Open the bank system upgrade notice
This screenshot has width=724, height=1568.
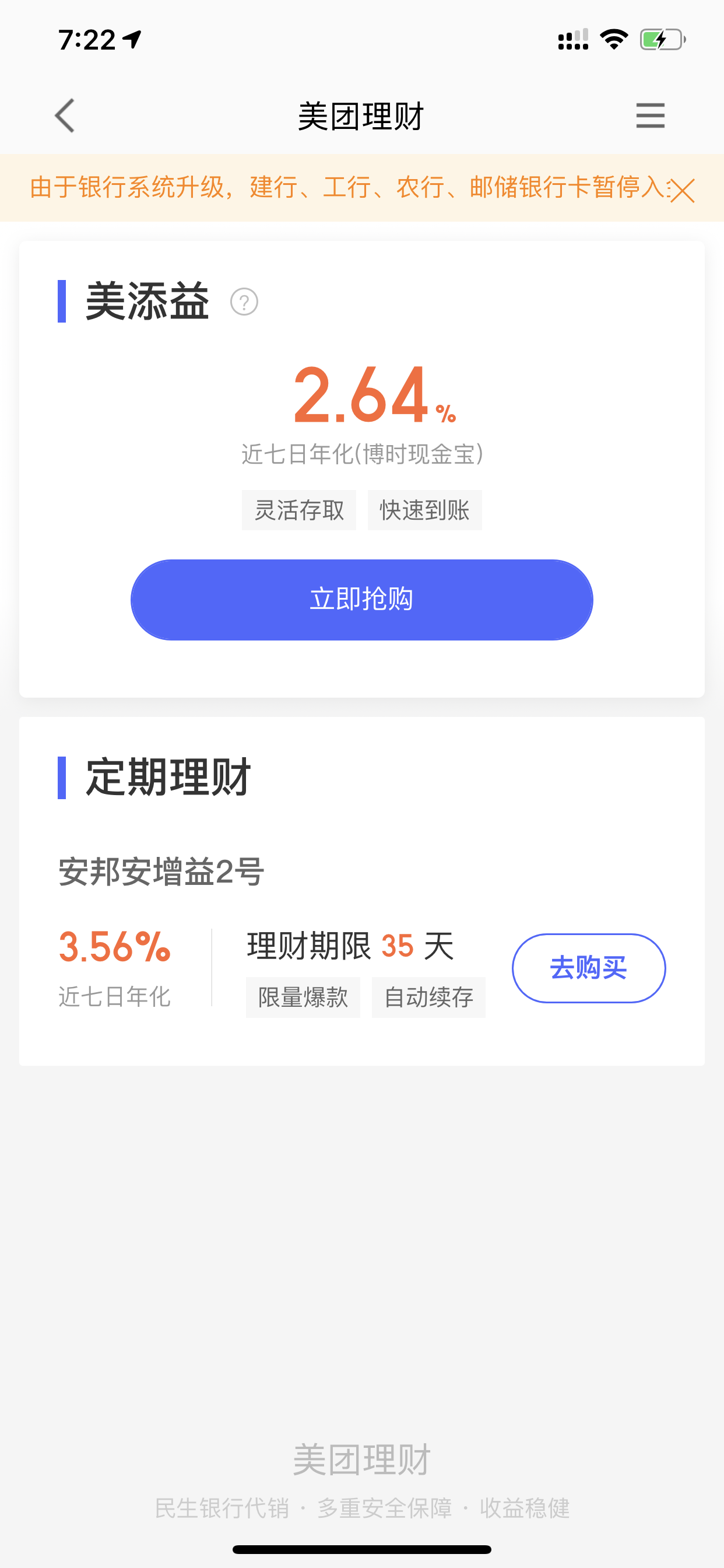[x=348, y=187]
